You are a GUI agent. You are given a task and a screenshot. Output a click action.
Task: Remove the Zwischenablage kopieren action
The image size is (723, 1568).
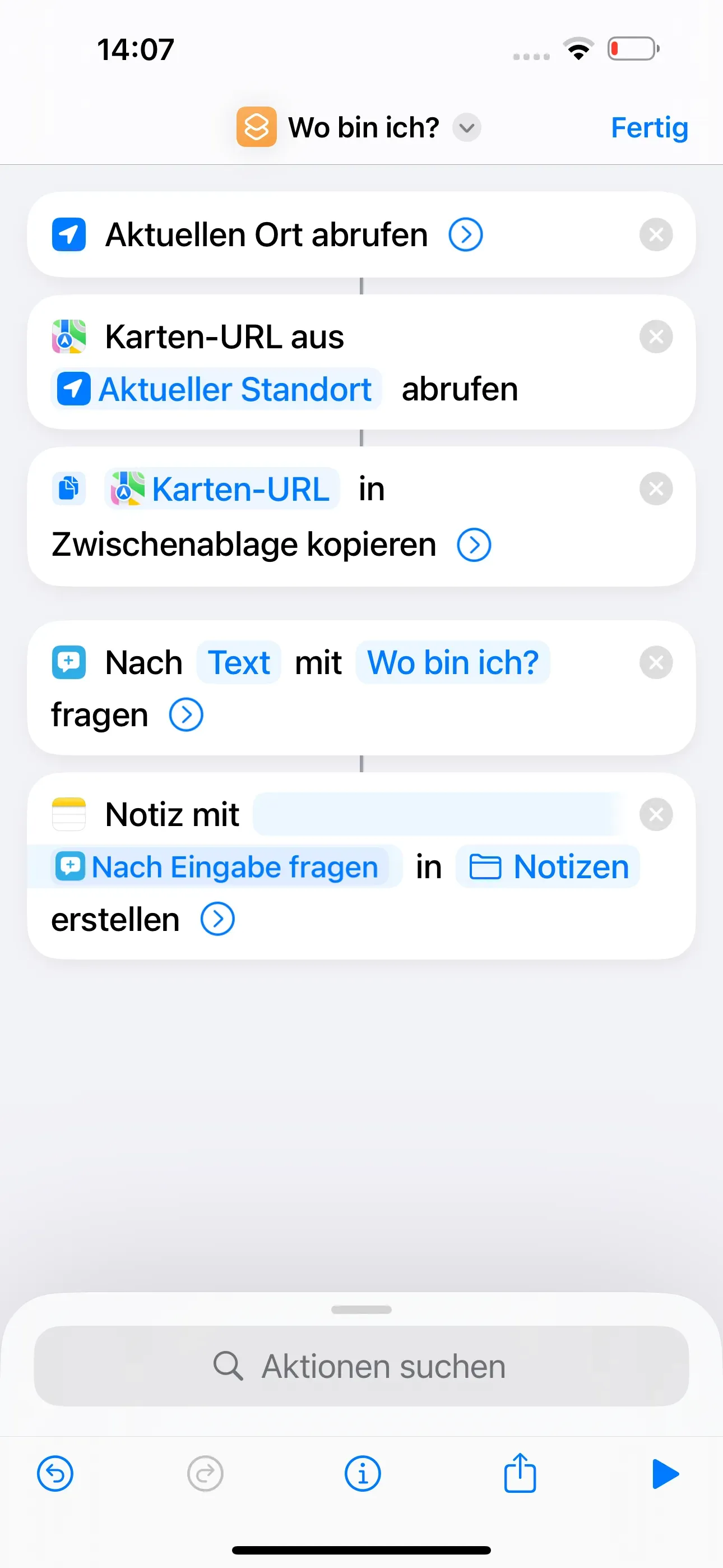tap(655, 489)
